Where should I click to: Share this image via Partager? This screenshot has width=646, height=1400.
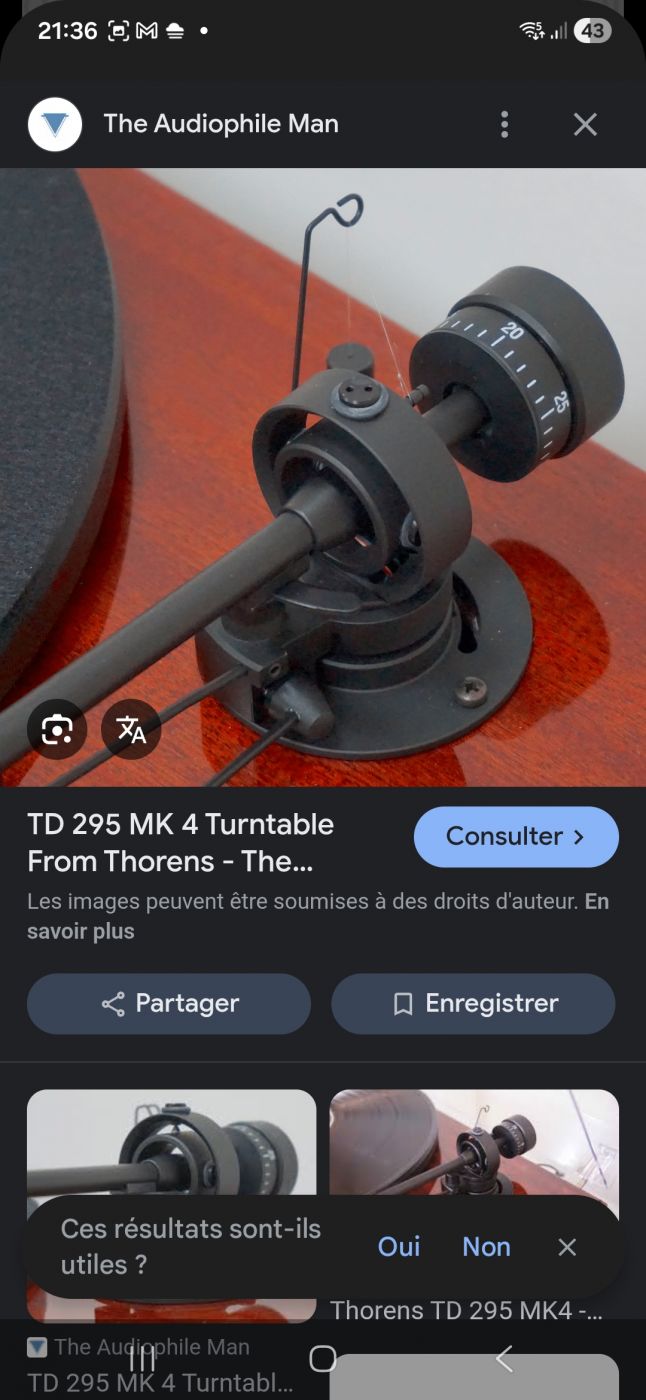169,1004
